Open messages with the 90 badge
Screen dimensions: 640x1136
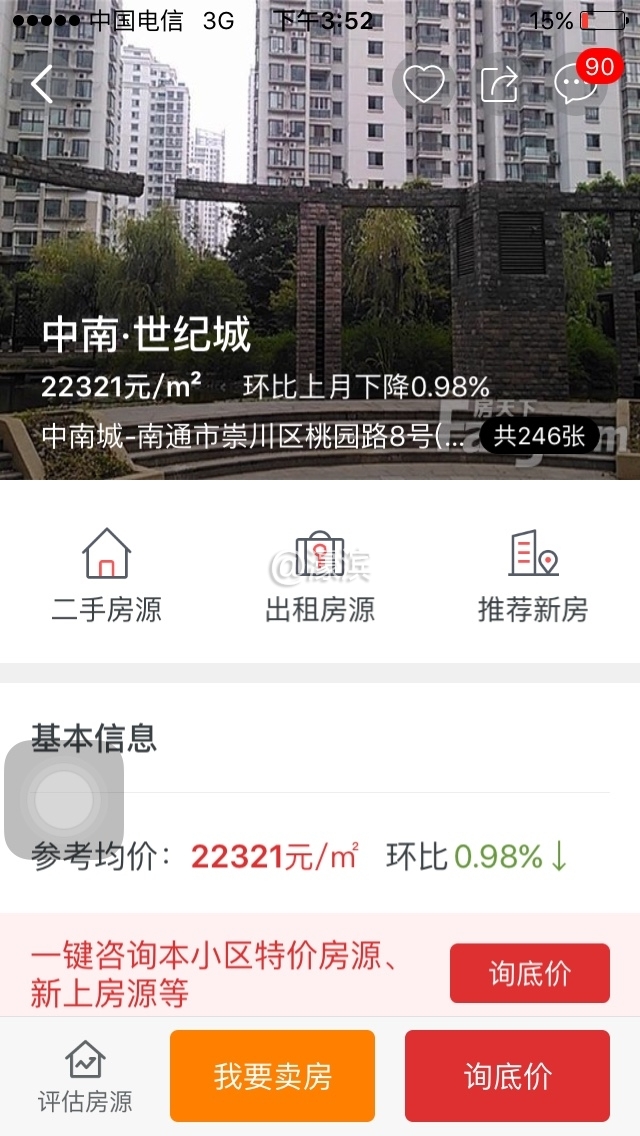(x=577, y=83)
